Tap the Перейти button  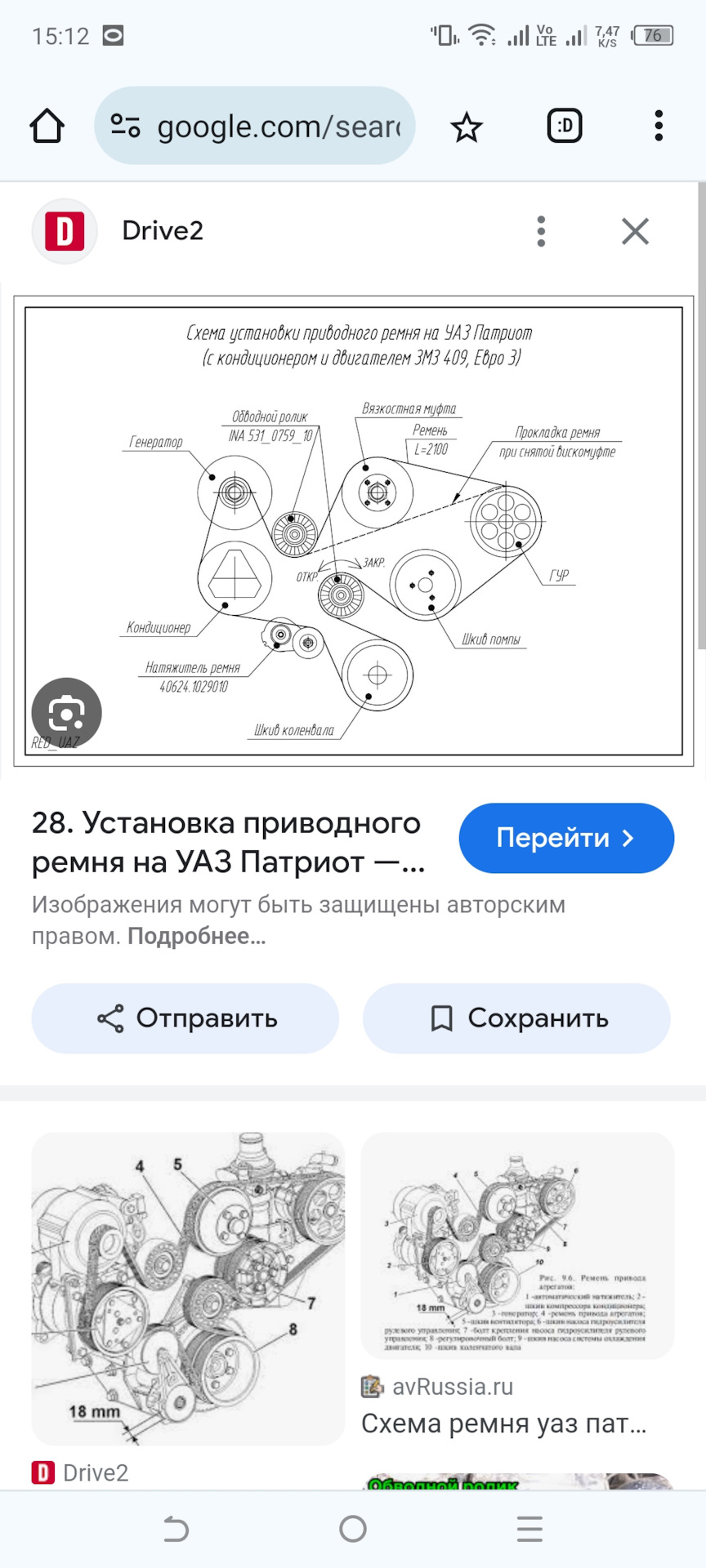pos(566,838)
